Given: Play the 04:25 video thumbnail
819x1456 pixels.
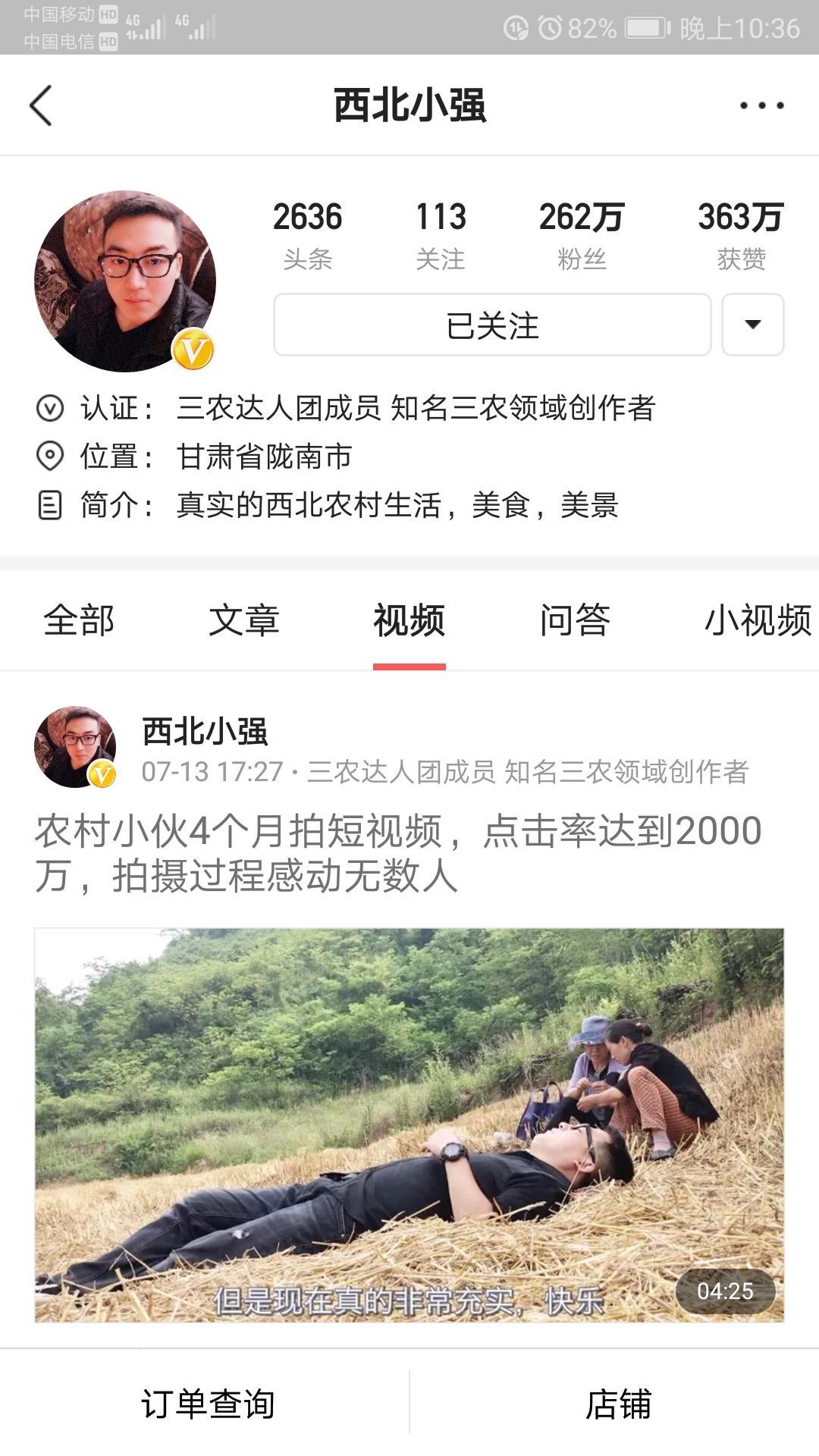Looking at the screenshot, I should [x=409, y=1125].
